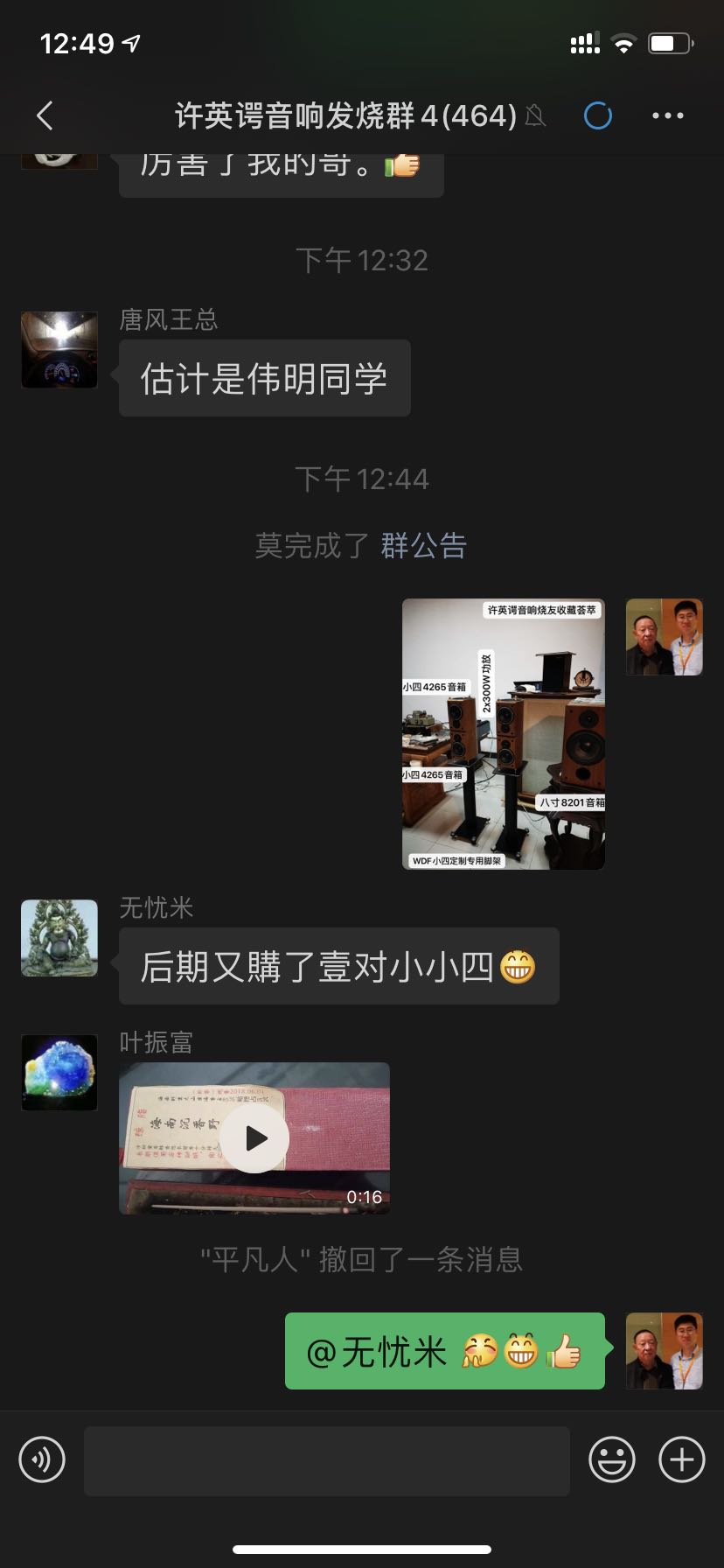Open the 群公告 group announcement link
This screenshot has width=724, height=1568.
pos(424,546)
